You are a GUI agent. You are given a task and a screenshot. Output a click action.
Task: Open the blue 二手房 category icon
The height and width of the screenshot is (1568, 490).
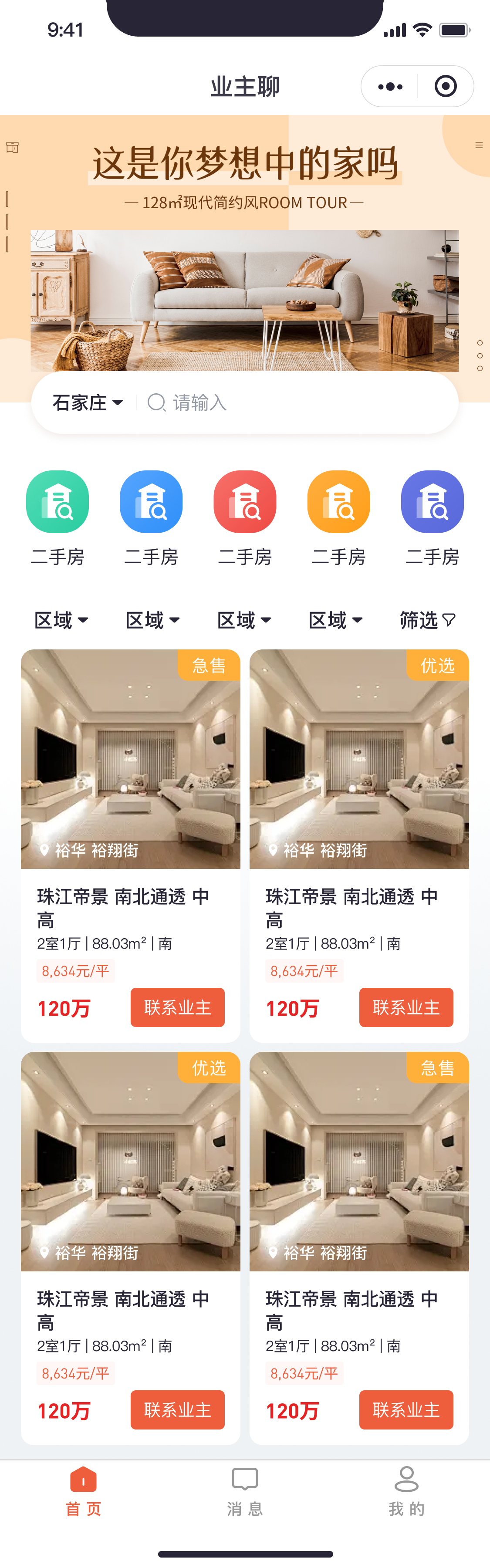[151, 502]
